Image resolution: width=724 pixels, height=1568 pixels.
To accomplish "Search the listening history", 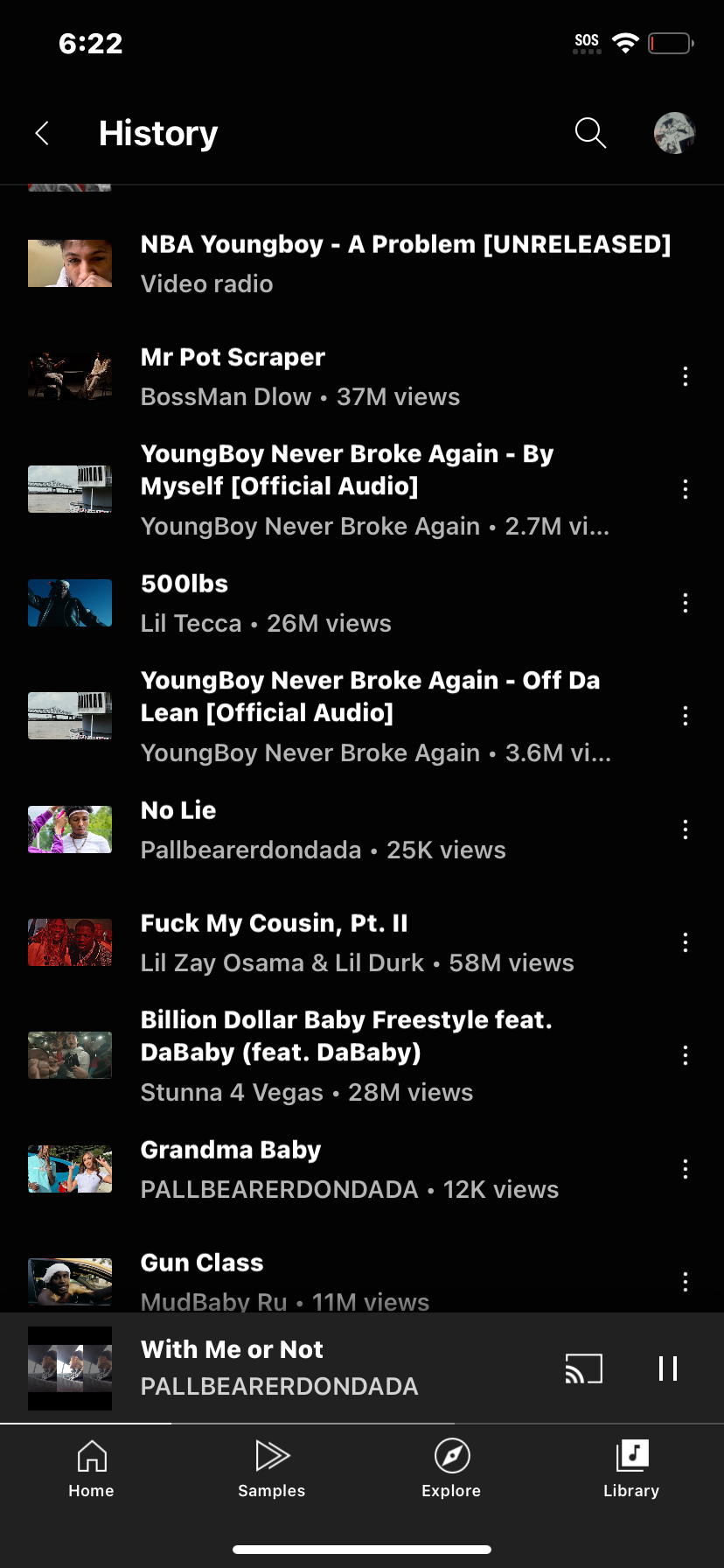I will pyautogui.click(x=590, y=133).
